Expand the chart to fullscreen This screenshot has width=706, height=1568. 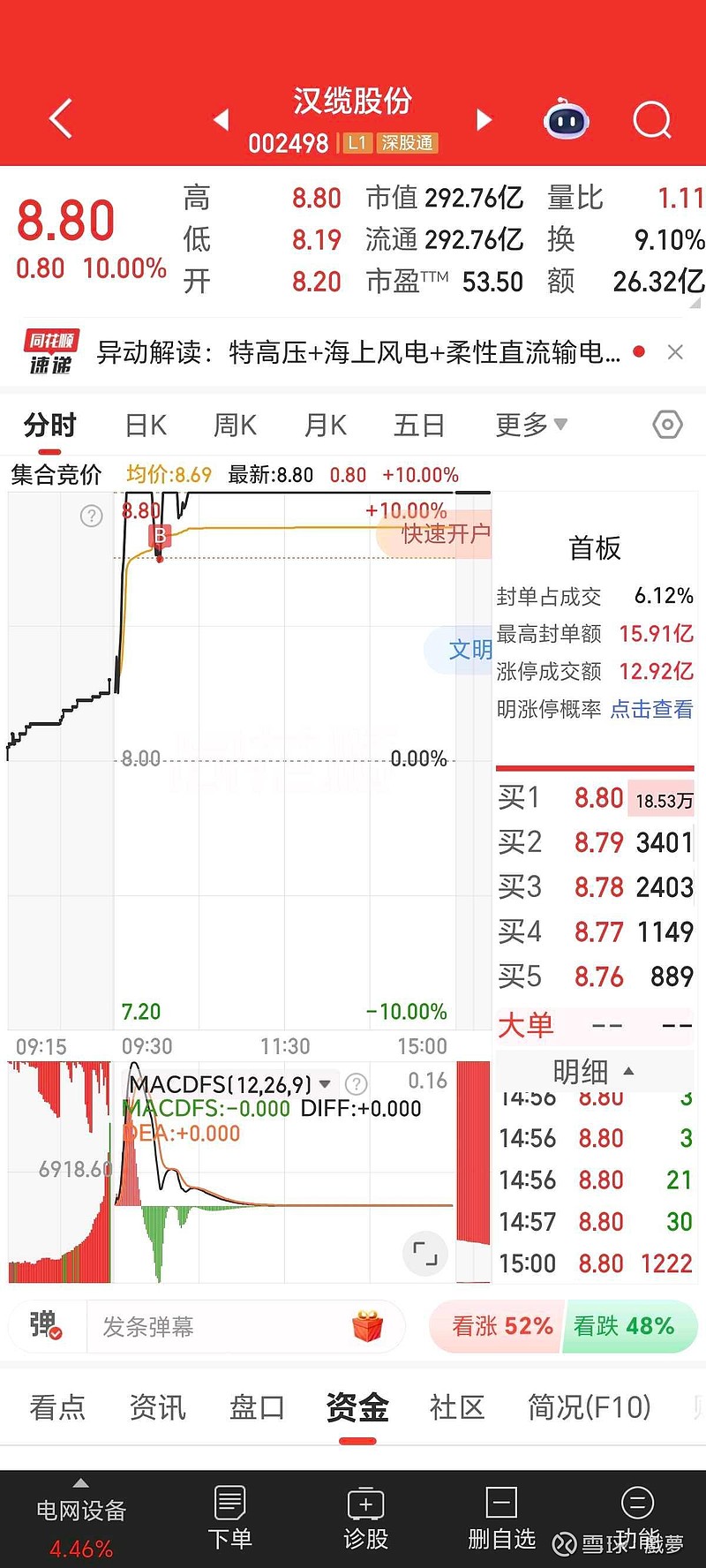425,1253
